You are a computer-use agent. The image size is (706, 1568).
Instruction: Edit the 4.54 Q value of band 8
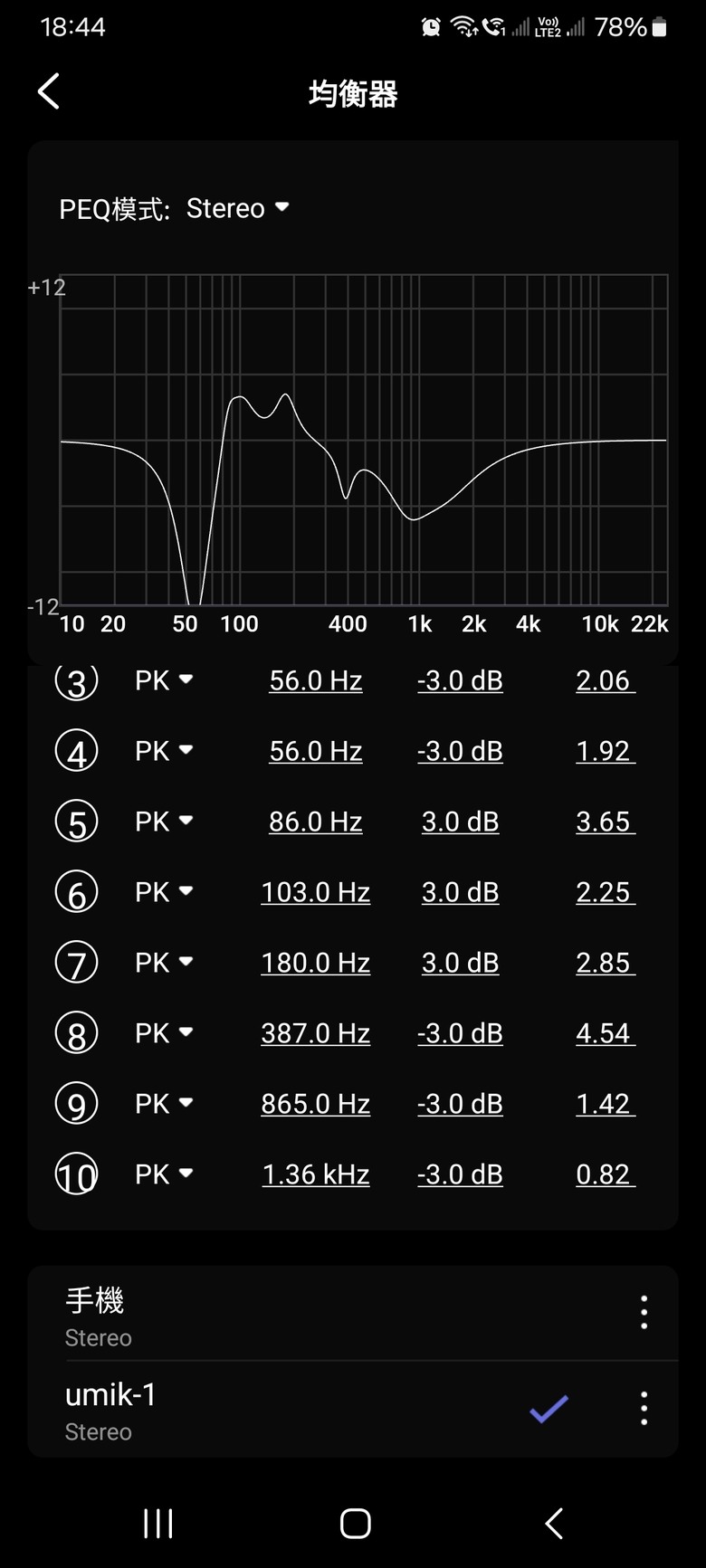(x=606, y=1033)
